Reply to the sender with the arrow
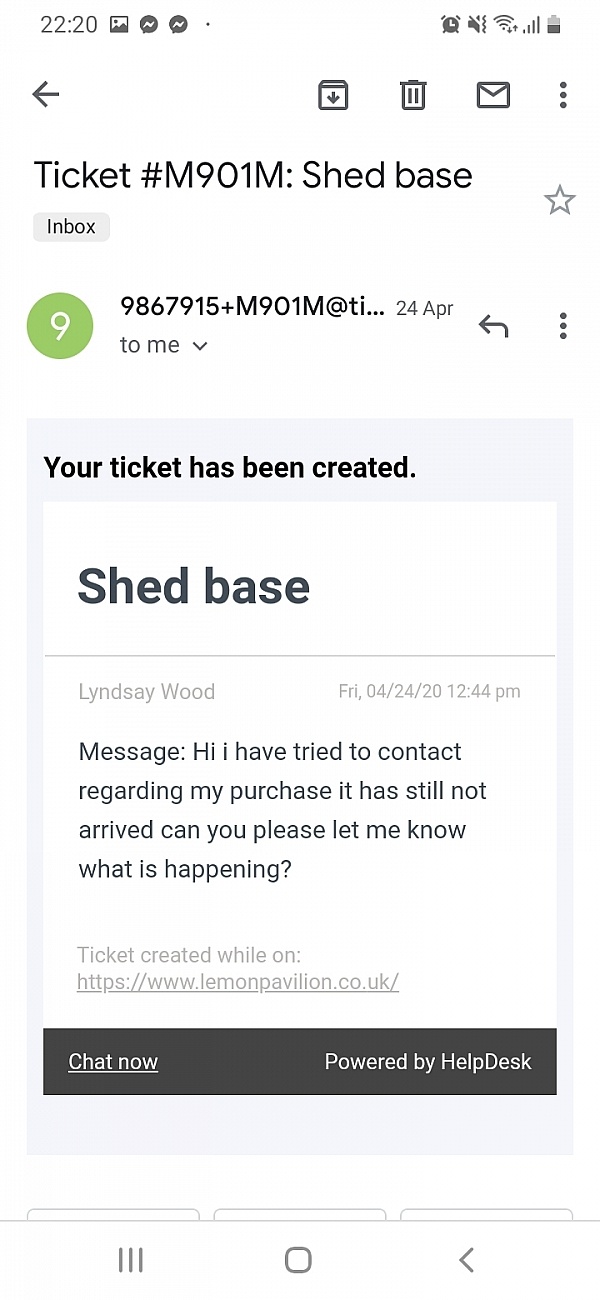600x1300 pixels. tap(493, 325)
